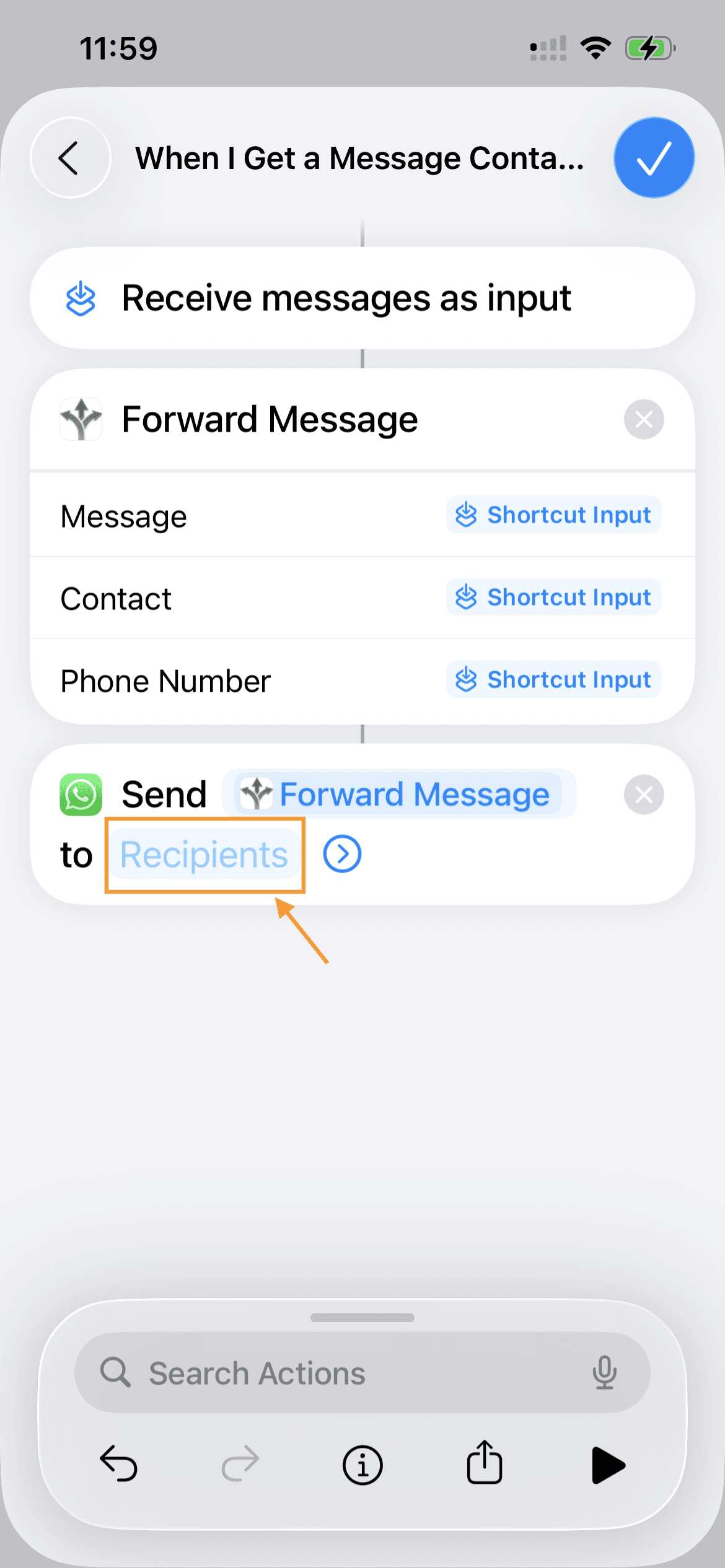Open the Receive messages as input action
725x1568 pixels.
[x=346, y=298]
